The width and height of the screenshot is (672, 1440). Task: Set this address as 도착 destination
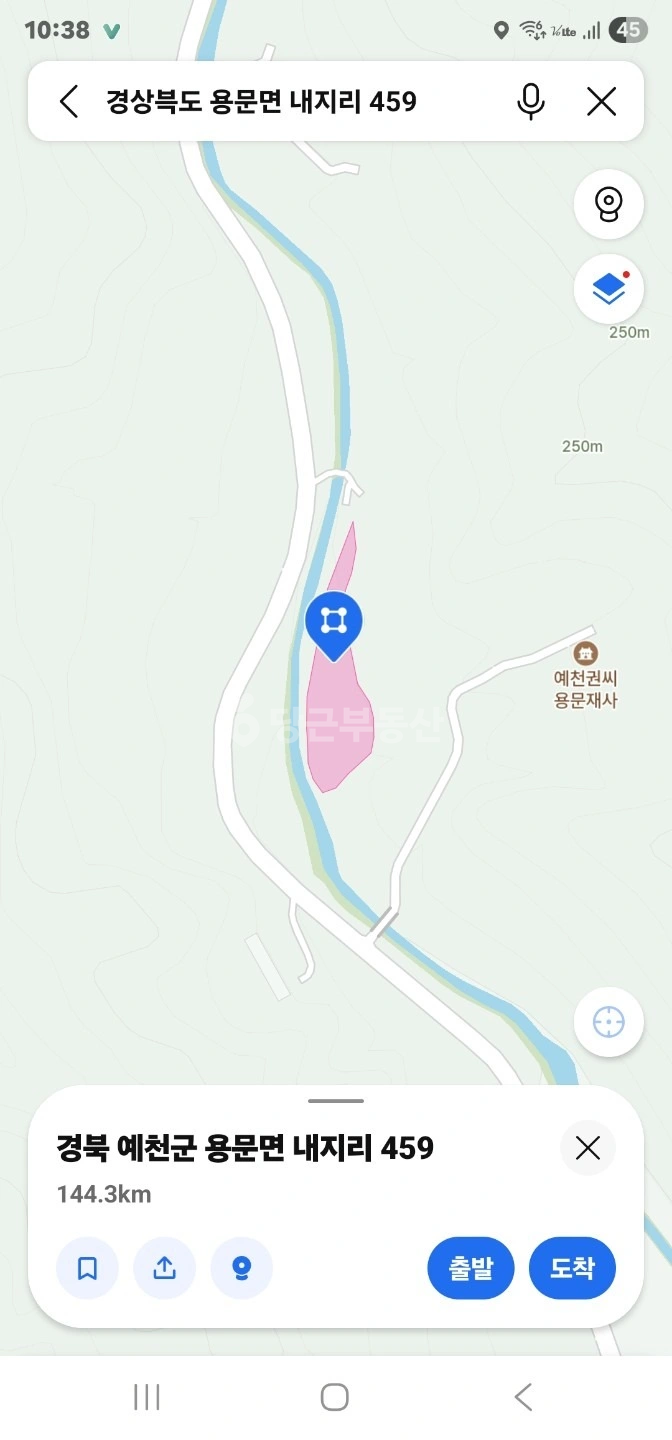click(x=572, y=1268)
